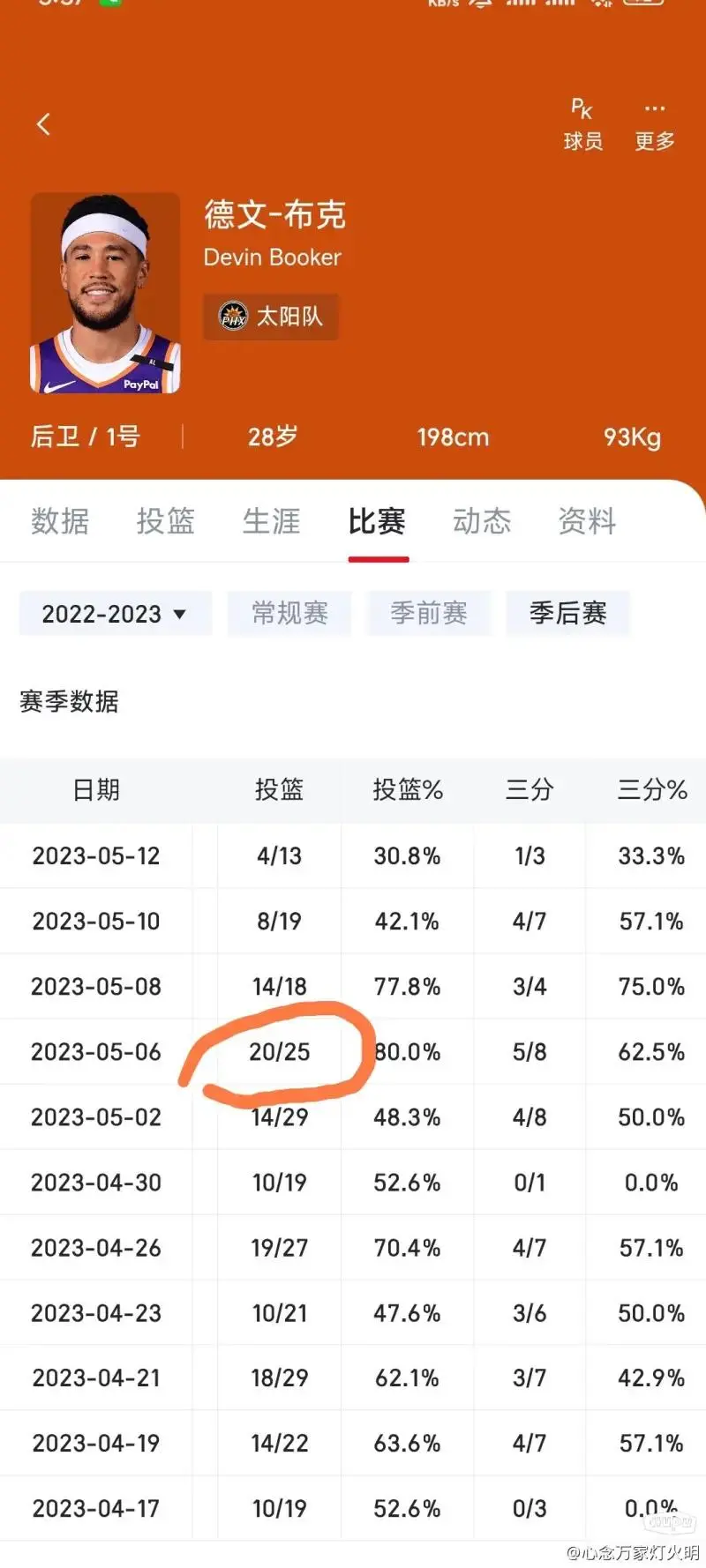Screen dimensions: 706x1568
Task: Switch to the 数据 tab
Action: click(x=60, y=521)
